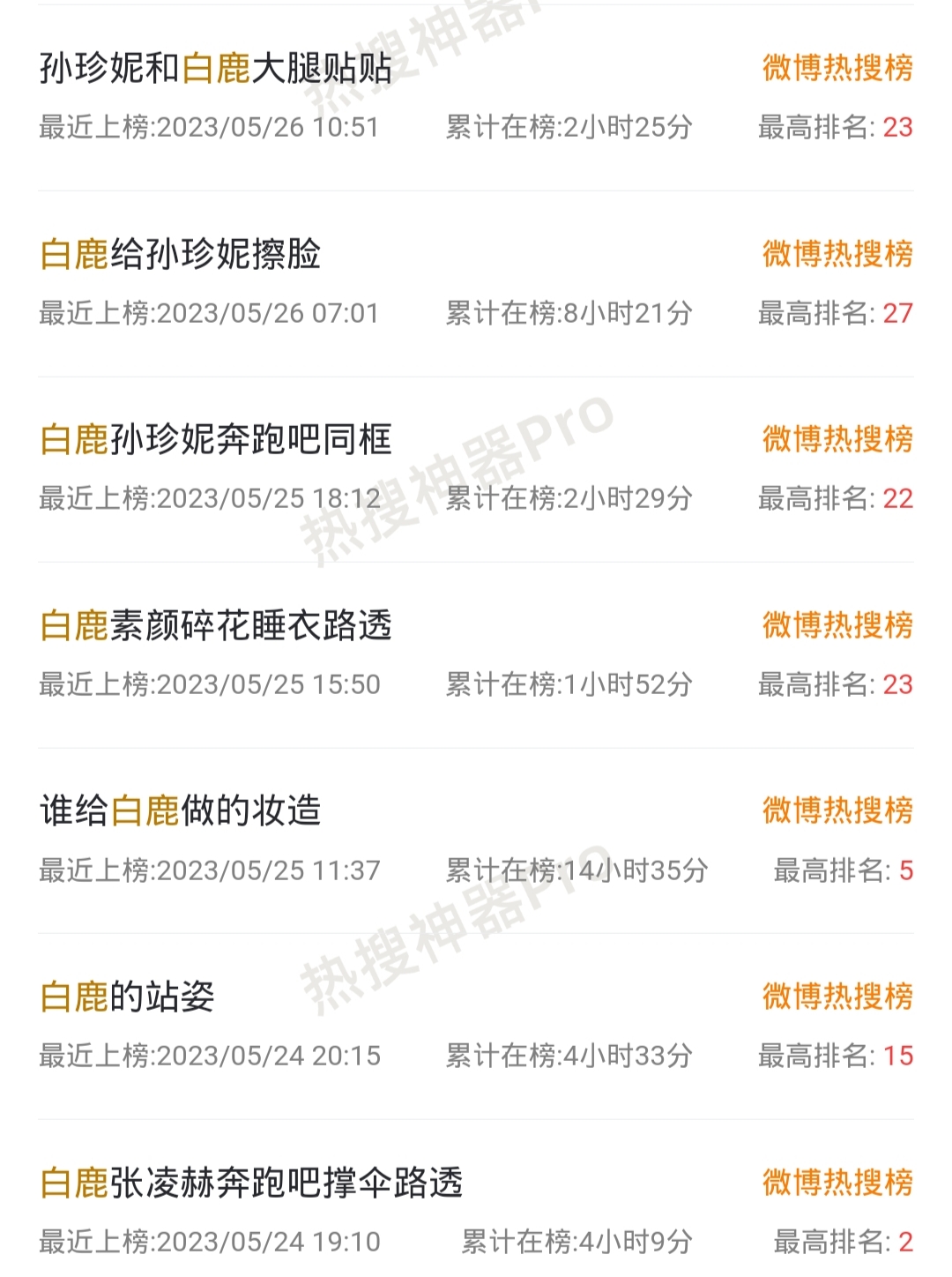Open the 白鹿给孙珍妮擦脸 hot search entry
Screen dimensions: 952x1277
pyautogui.click(x=181, y=254)
